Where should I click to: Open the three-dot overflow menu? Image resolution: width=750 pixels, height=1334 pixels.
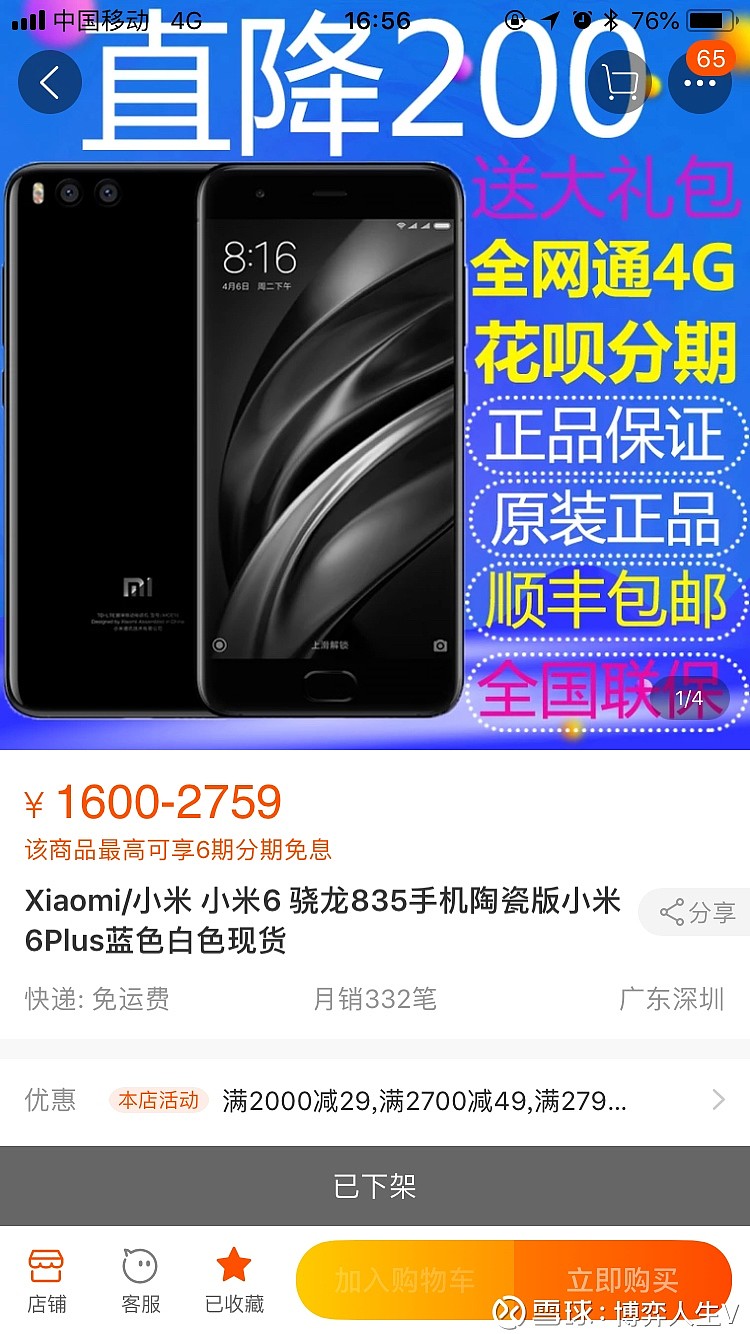pyautogui.click(x=700, y=82)
